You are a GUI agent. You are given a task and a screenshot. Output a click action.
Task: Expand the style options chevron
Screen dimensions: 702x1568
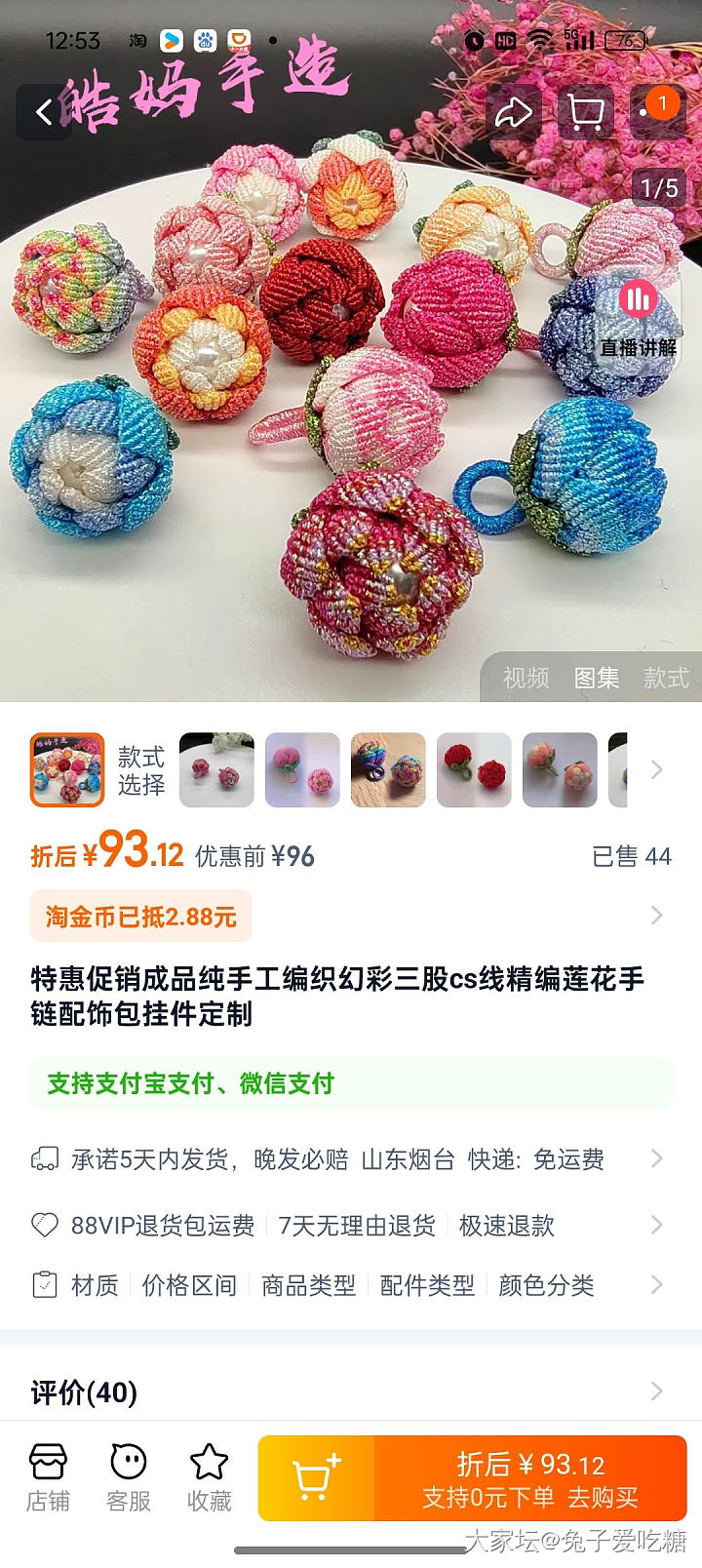[656, 770]
